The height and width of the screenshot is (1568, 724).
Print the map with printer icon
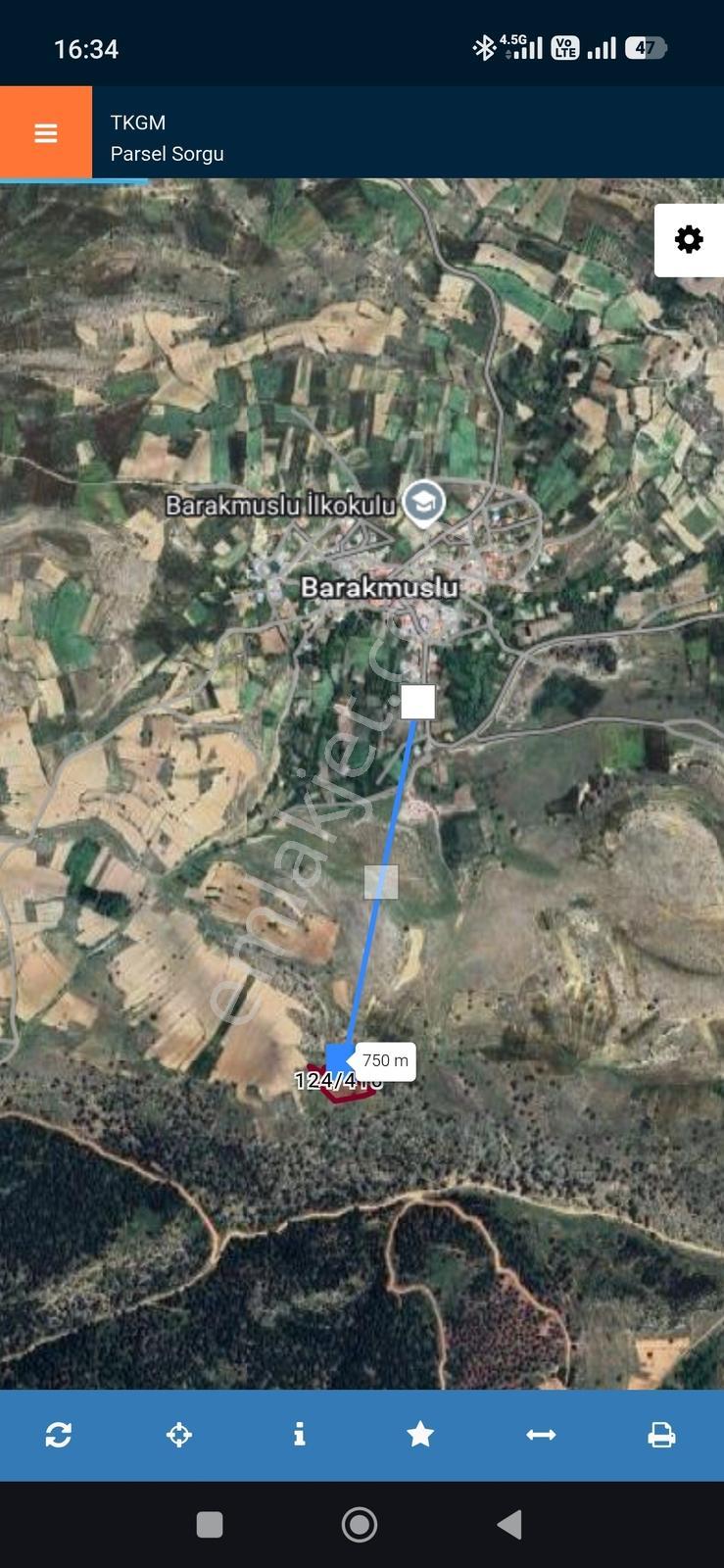(x=661, y=1435)
